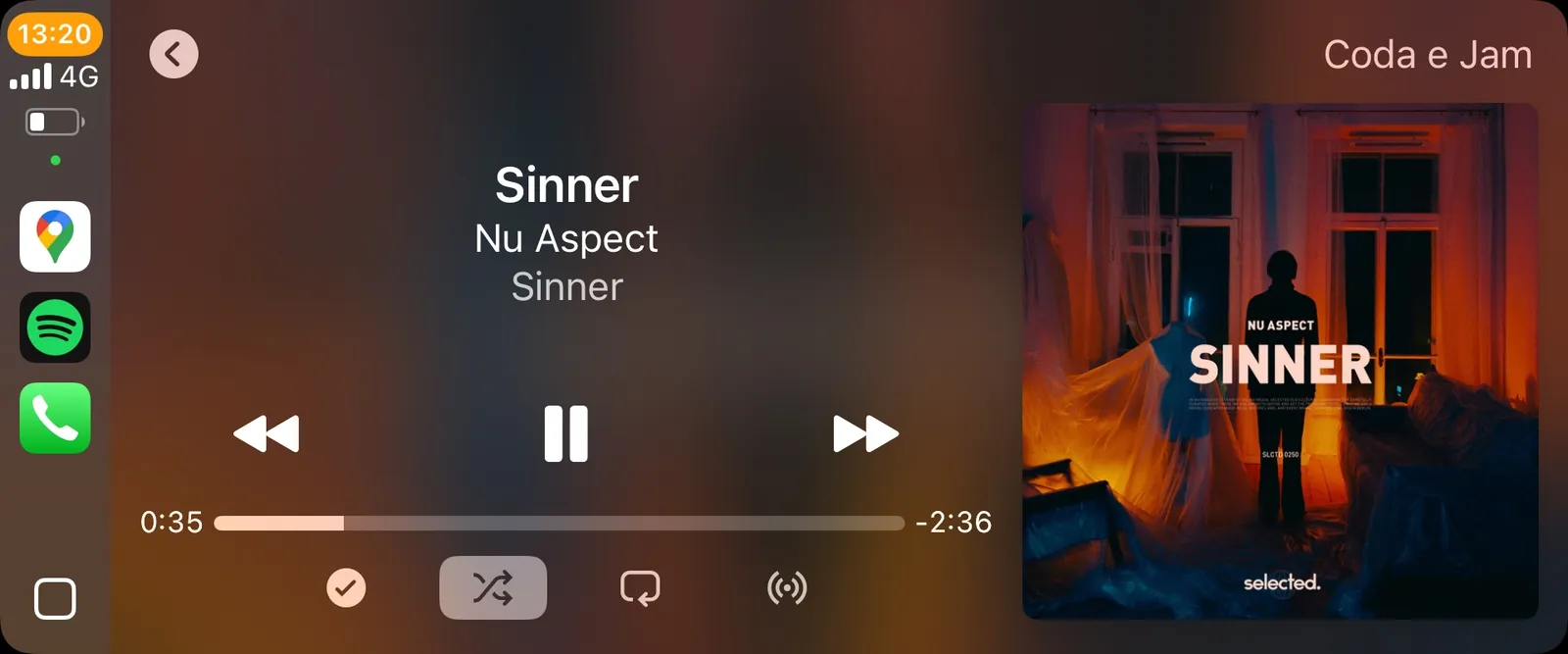Skip to the next track
The height and width of the screenshot is (654, 1568).
coord(865,433)
